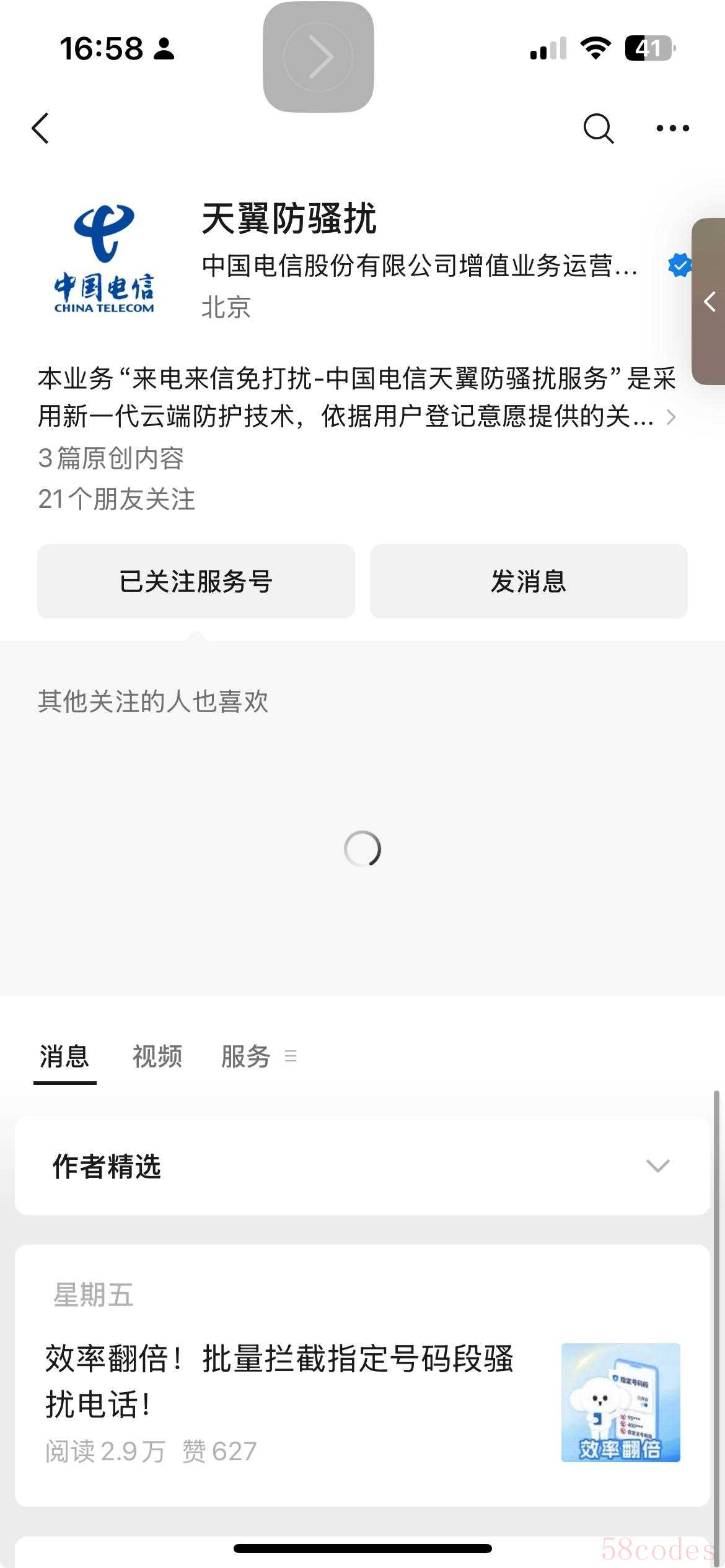Select the 消息 tab
Screen dimensions: 725x1568
coord(64,1056)
